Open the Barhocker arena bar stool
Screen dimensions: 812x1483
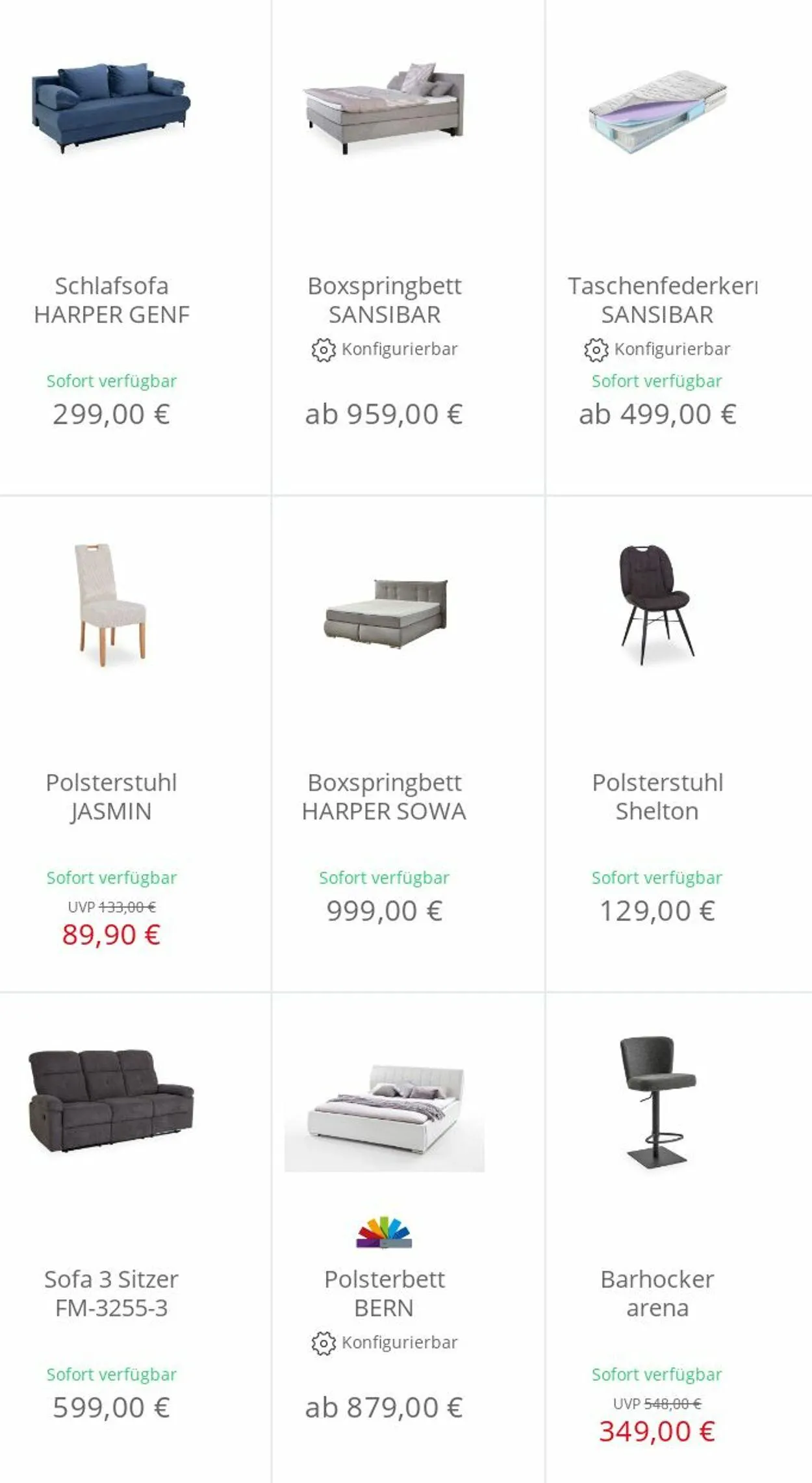click(657, 1293)
